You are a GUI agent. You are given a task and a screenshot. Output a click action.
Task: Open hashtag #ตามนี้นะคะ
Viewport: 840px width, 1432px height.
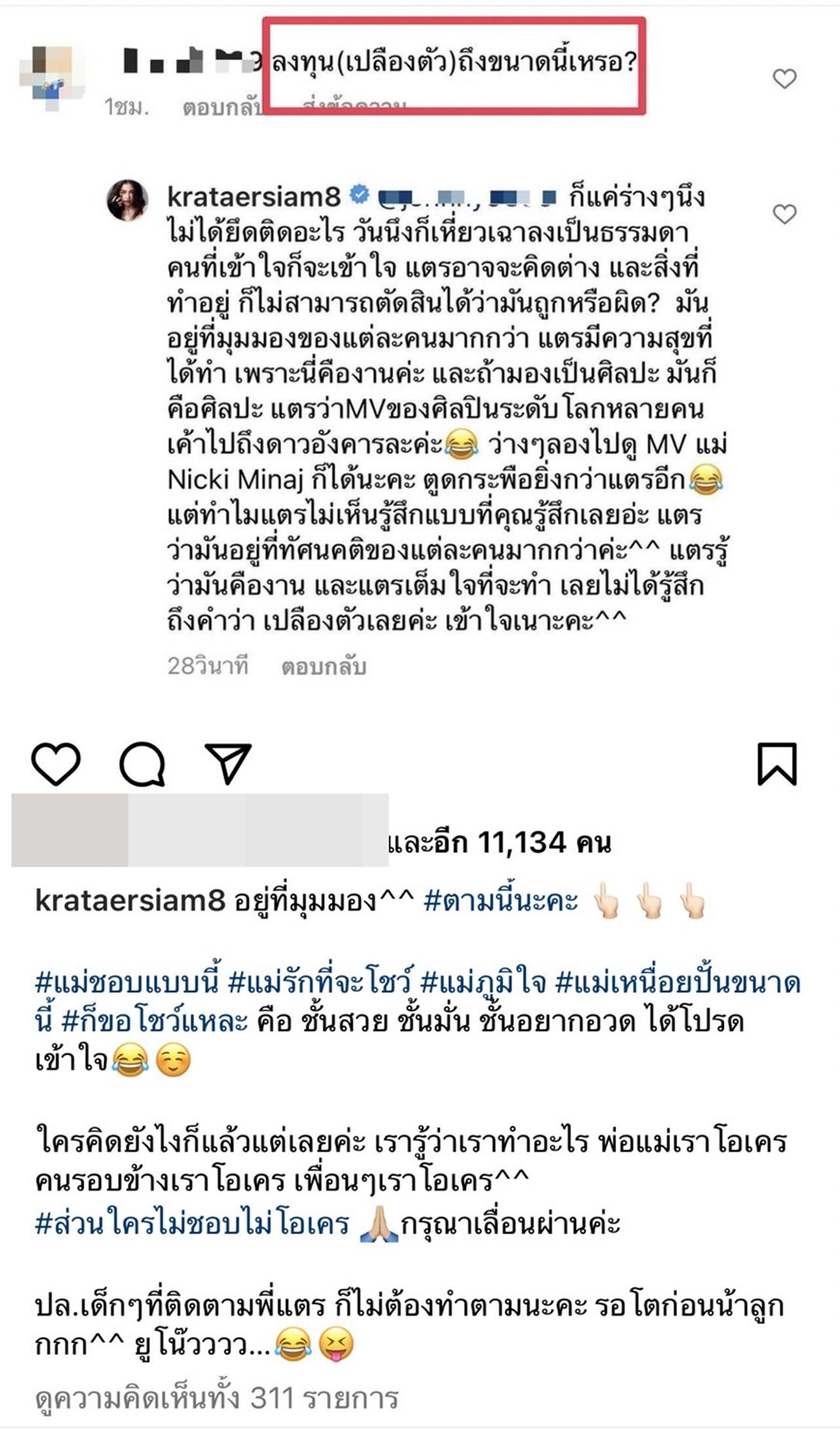pos(501,901)
